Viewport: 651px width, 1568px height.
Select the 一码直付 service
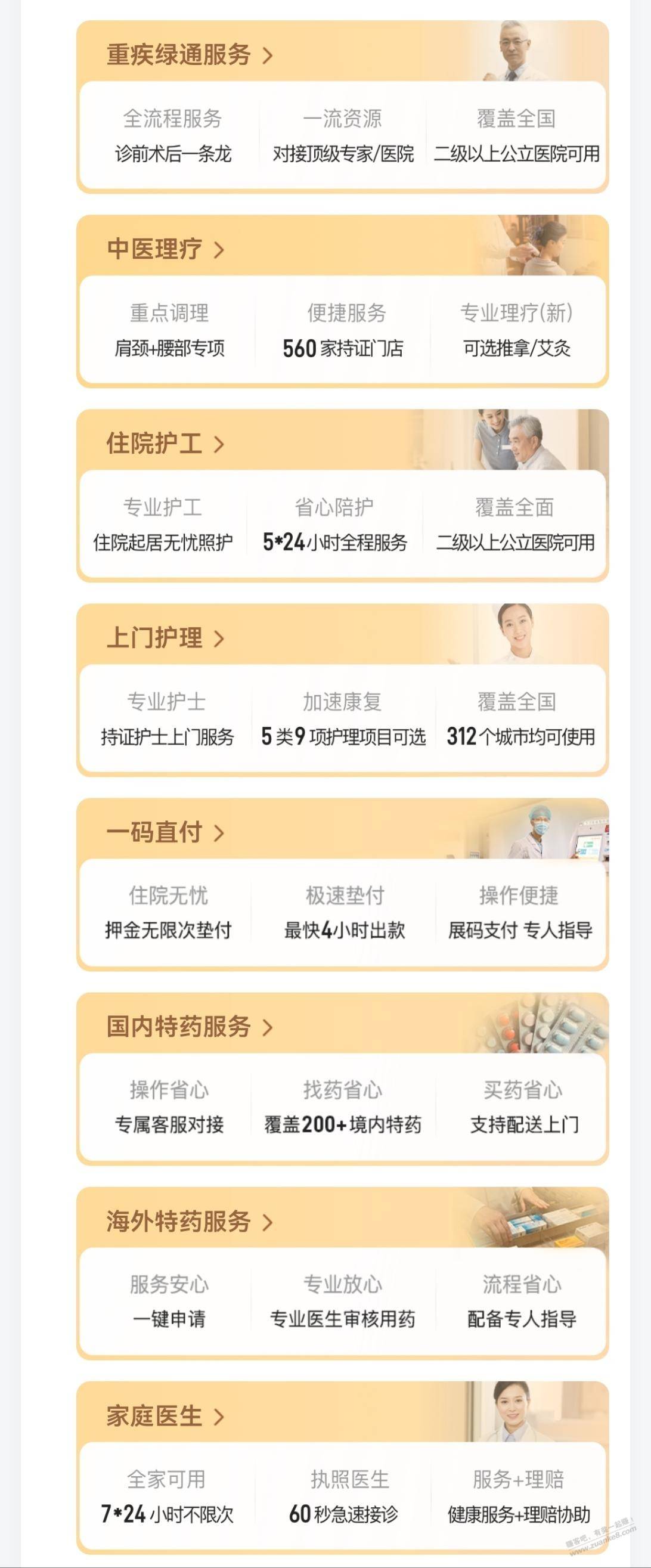[x=166, y=832]
